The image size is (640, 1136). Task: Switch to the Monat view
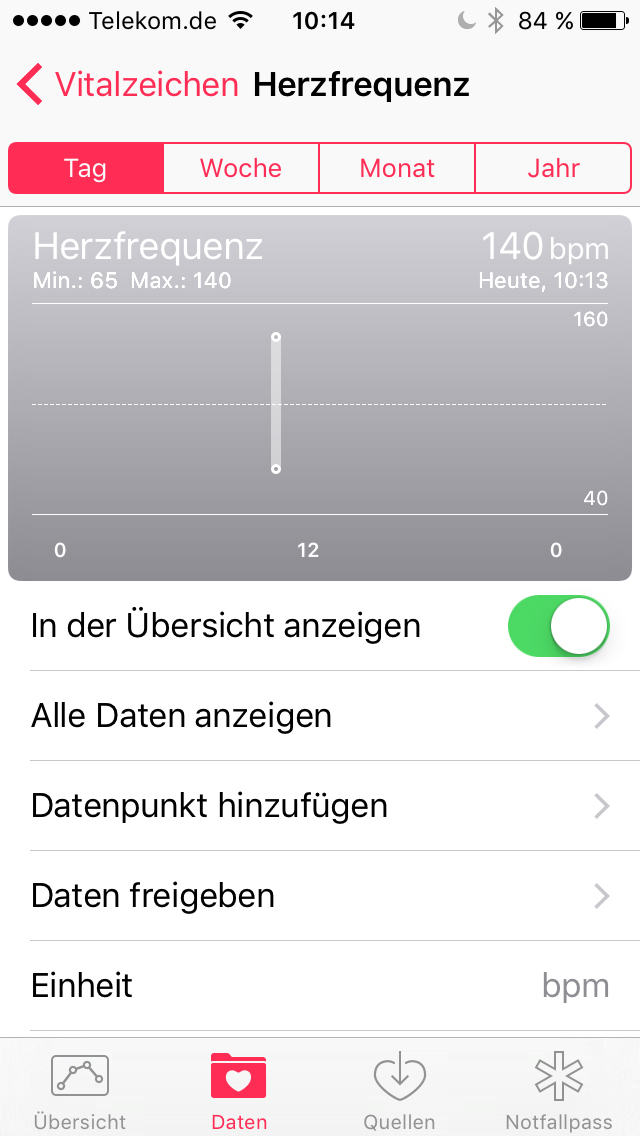(x=397, y=168)
